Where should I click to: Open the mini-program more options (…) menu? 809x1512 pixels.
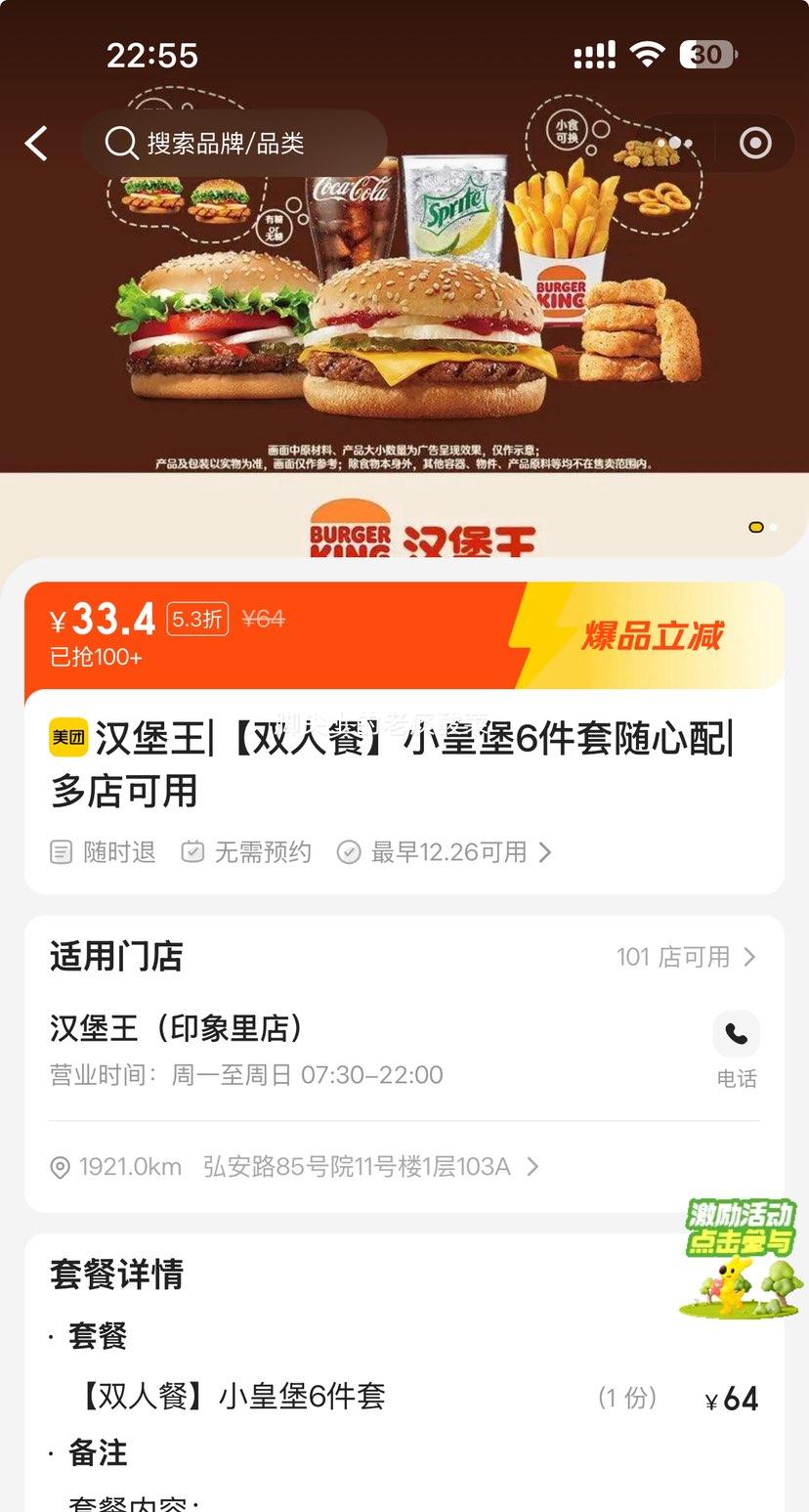pos(676,143)
